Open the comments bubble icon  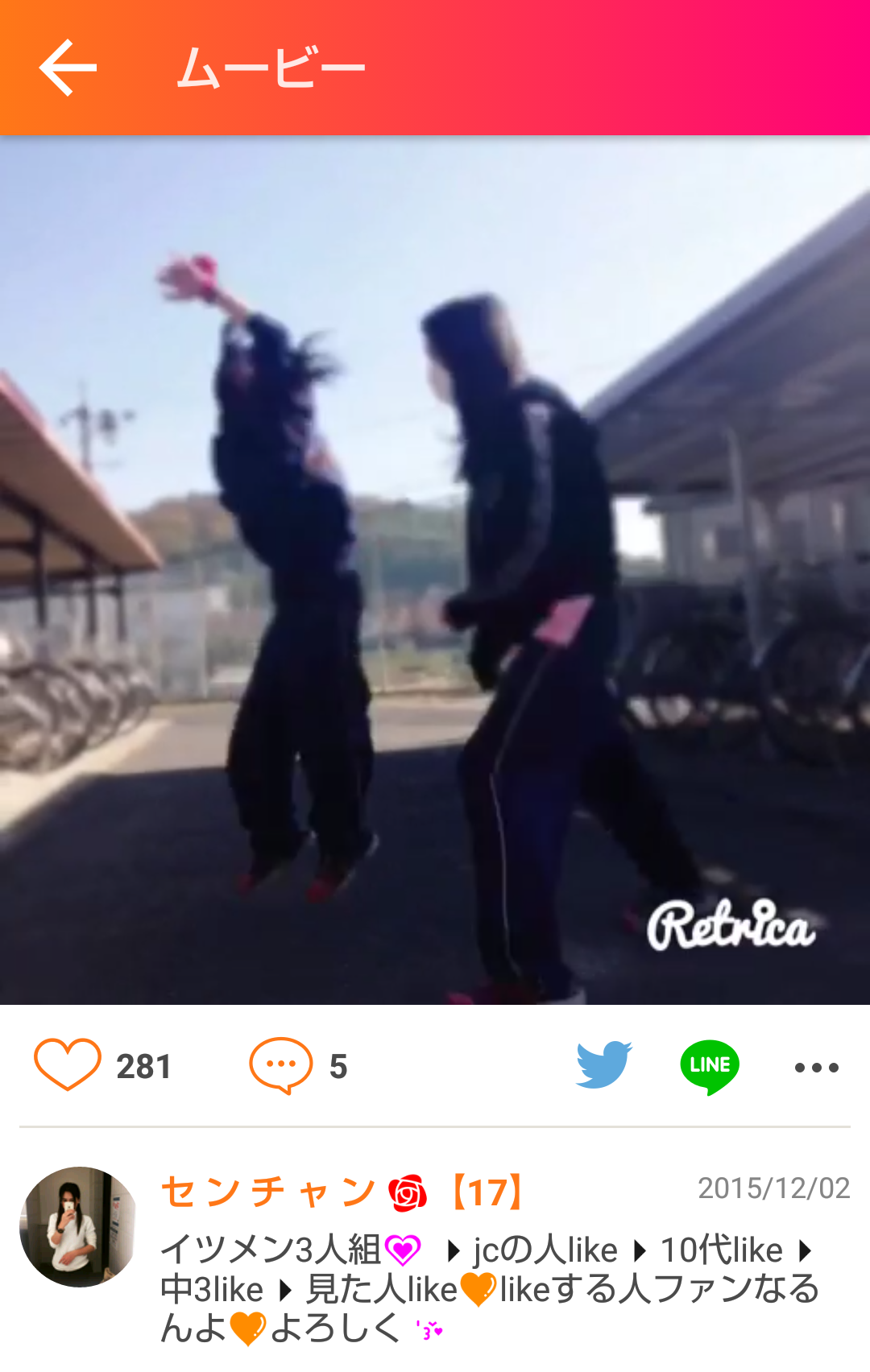(x=280, y=1064)
